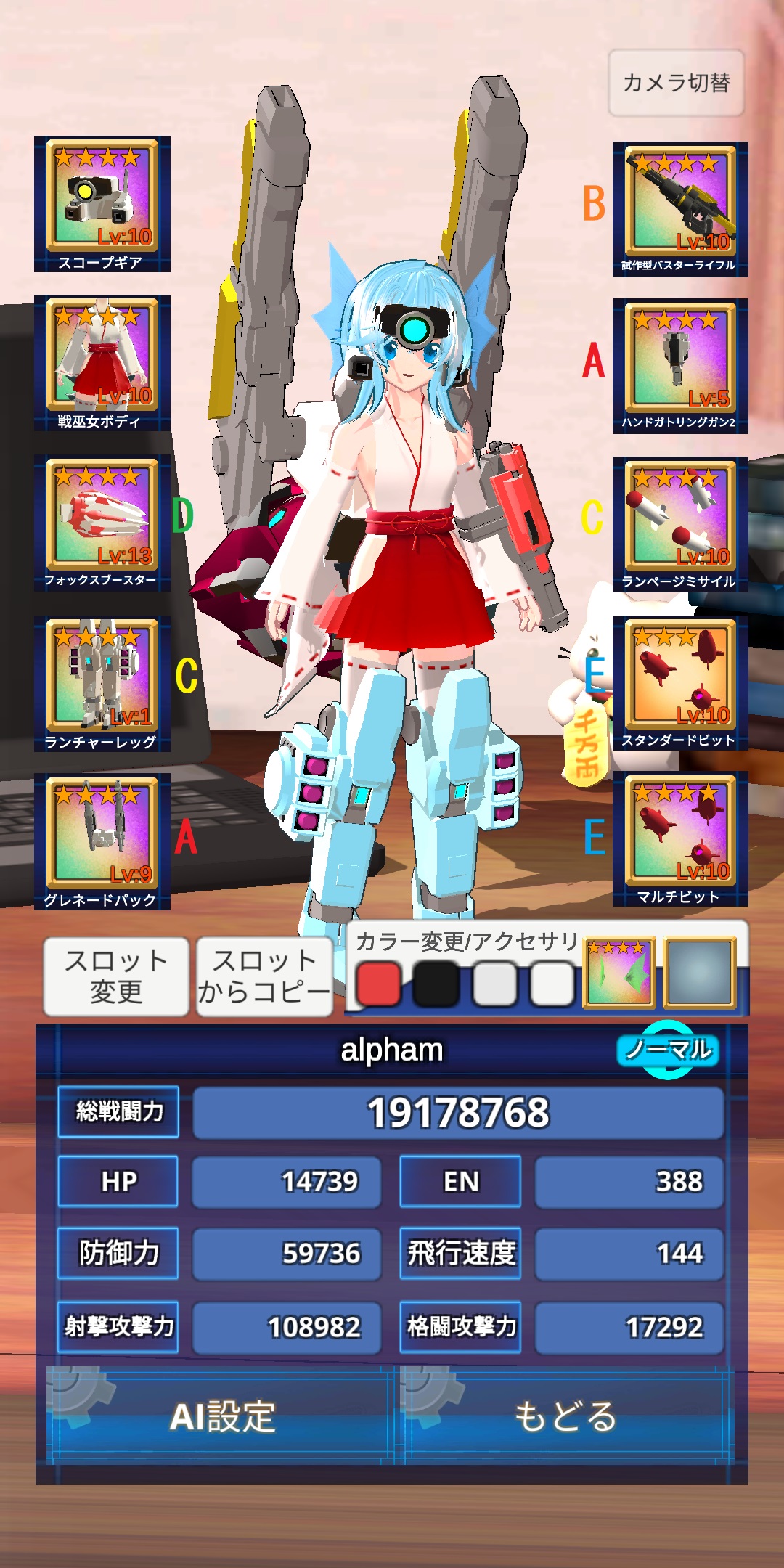Open the ランページミサイル weapon slot
This screenshot has height=1568, width=784.
[680, 523]
